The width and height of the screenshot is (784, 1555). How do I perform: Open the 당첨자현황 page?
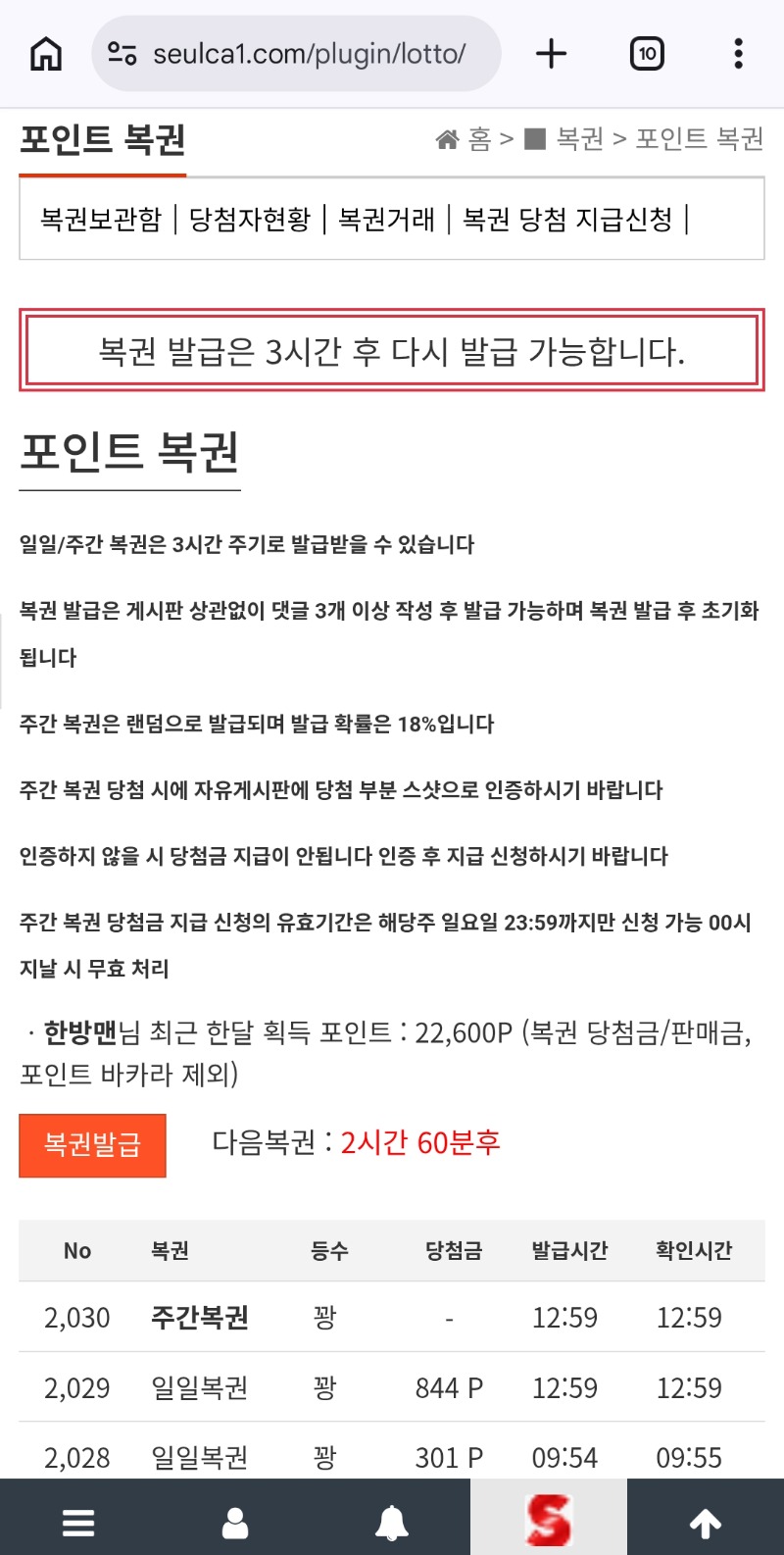(x=250, y=219)
